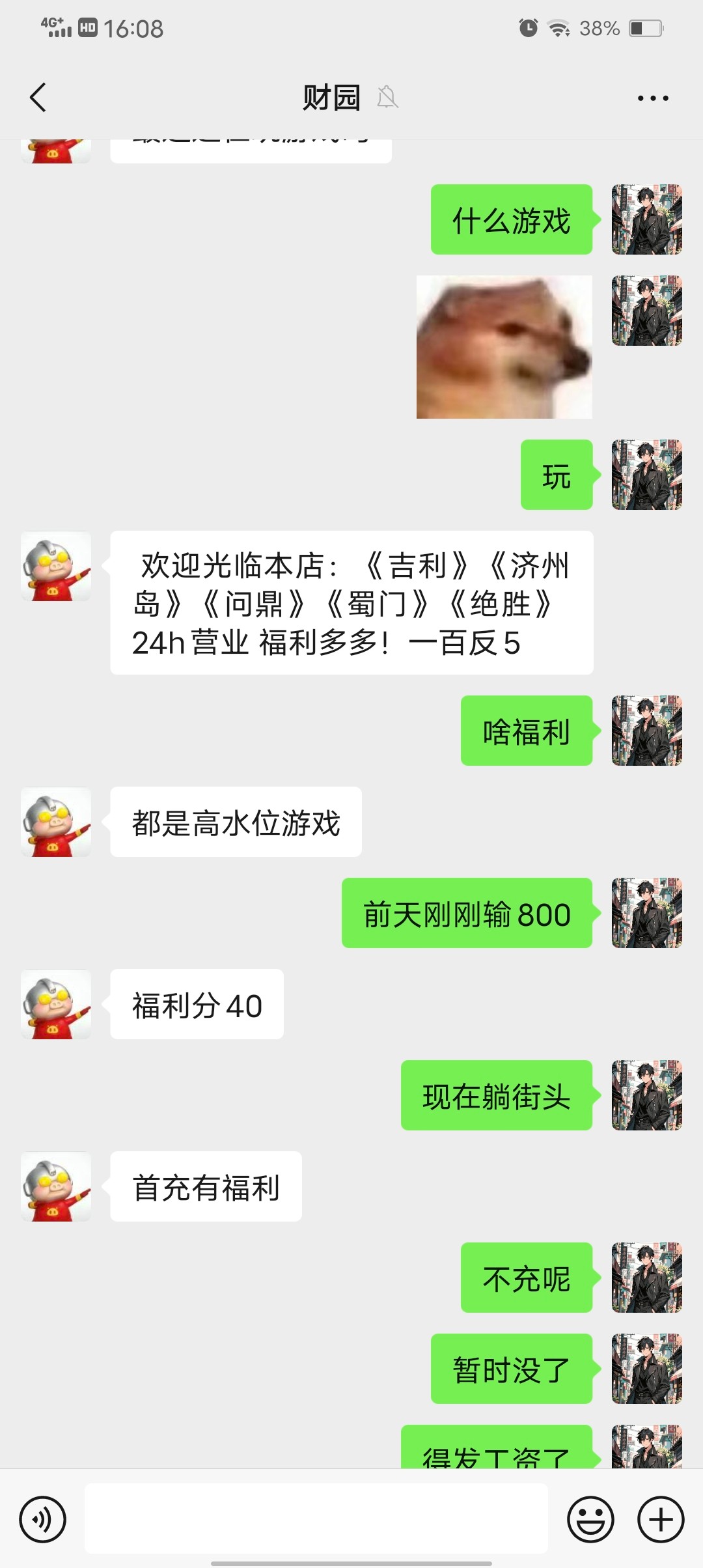The height and width of the screenshot is (1568, 703).
Task: Open pig avatar next to 都是高水位游戏
Action: click(x=56, y=822)
